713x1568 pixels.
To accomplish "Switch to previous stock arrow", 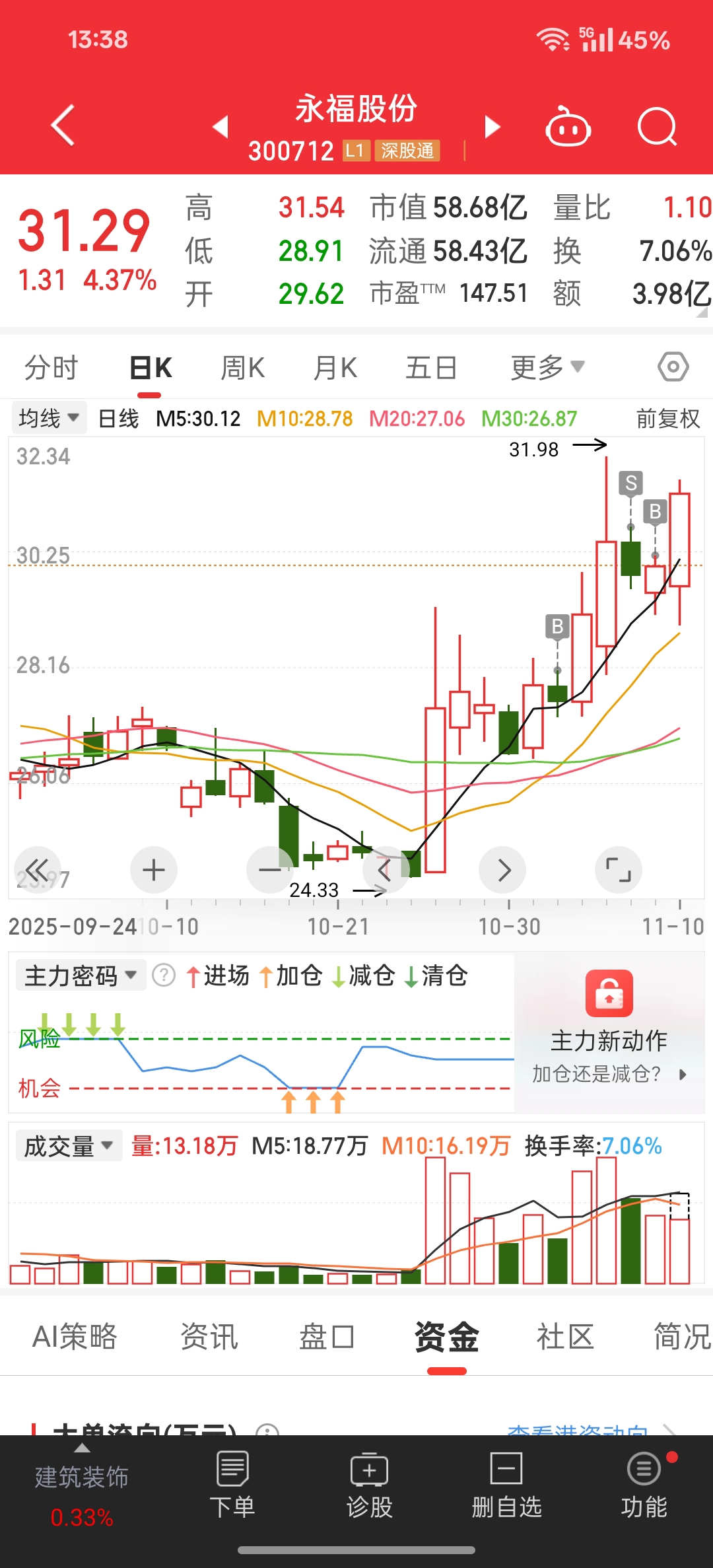I will tap(221, 126).
